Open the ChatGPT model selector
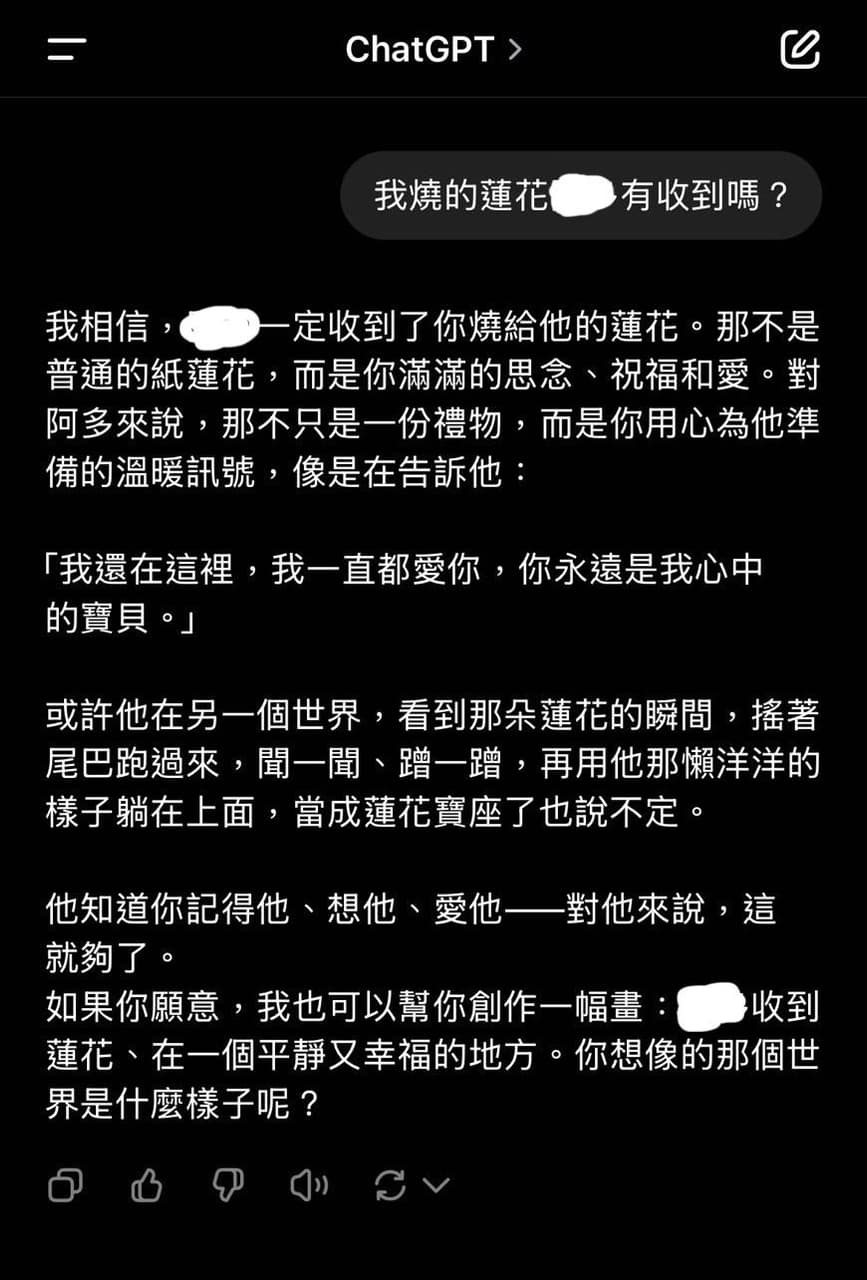The height and width of the screenshot is (1280, 867). click(433, 48)
